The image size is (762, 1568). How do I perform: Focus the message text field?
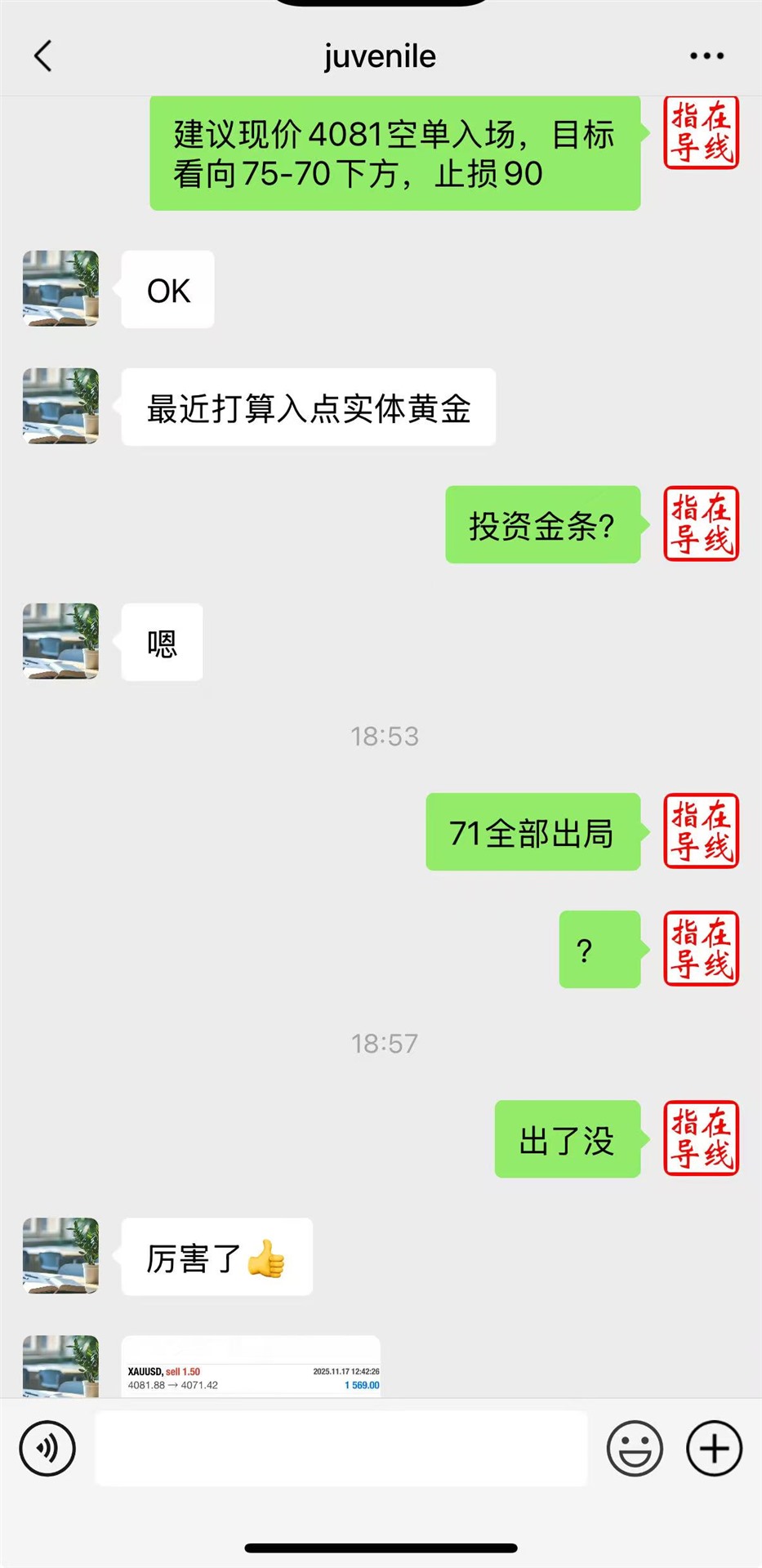[341, 1449]
